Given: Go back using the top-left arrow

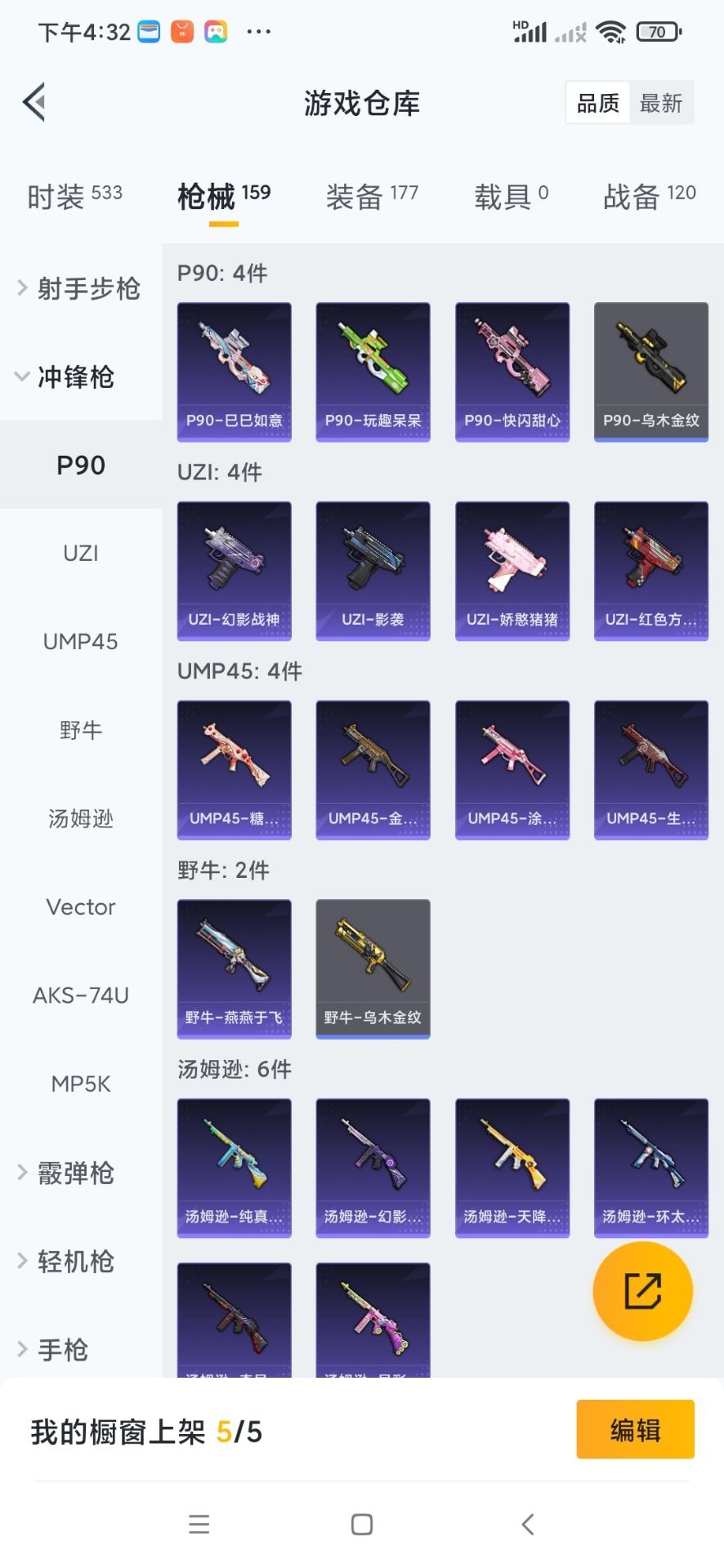Looking at the screenshot, I should pos(34,103).
